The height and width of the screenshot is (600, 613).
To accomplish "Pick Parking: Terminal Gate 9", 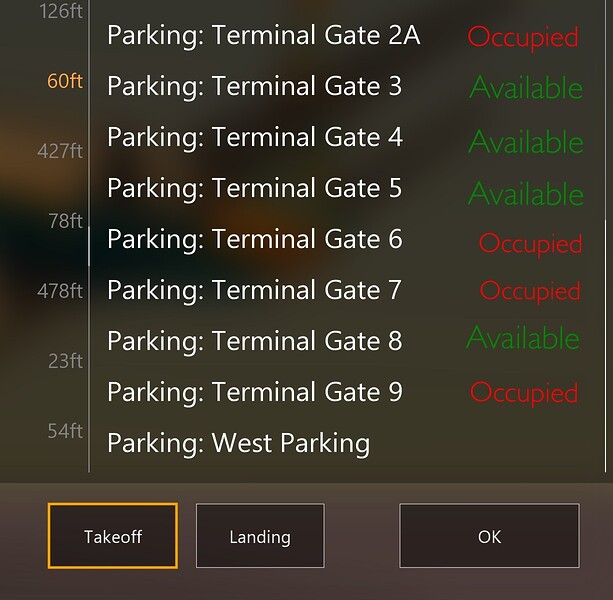I will coord(254,392).
